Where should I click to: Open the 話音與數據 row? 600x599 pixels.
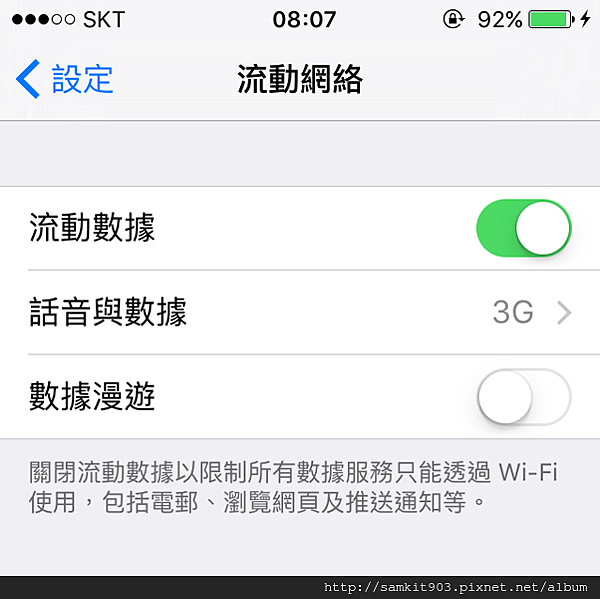tap(300, 313)
